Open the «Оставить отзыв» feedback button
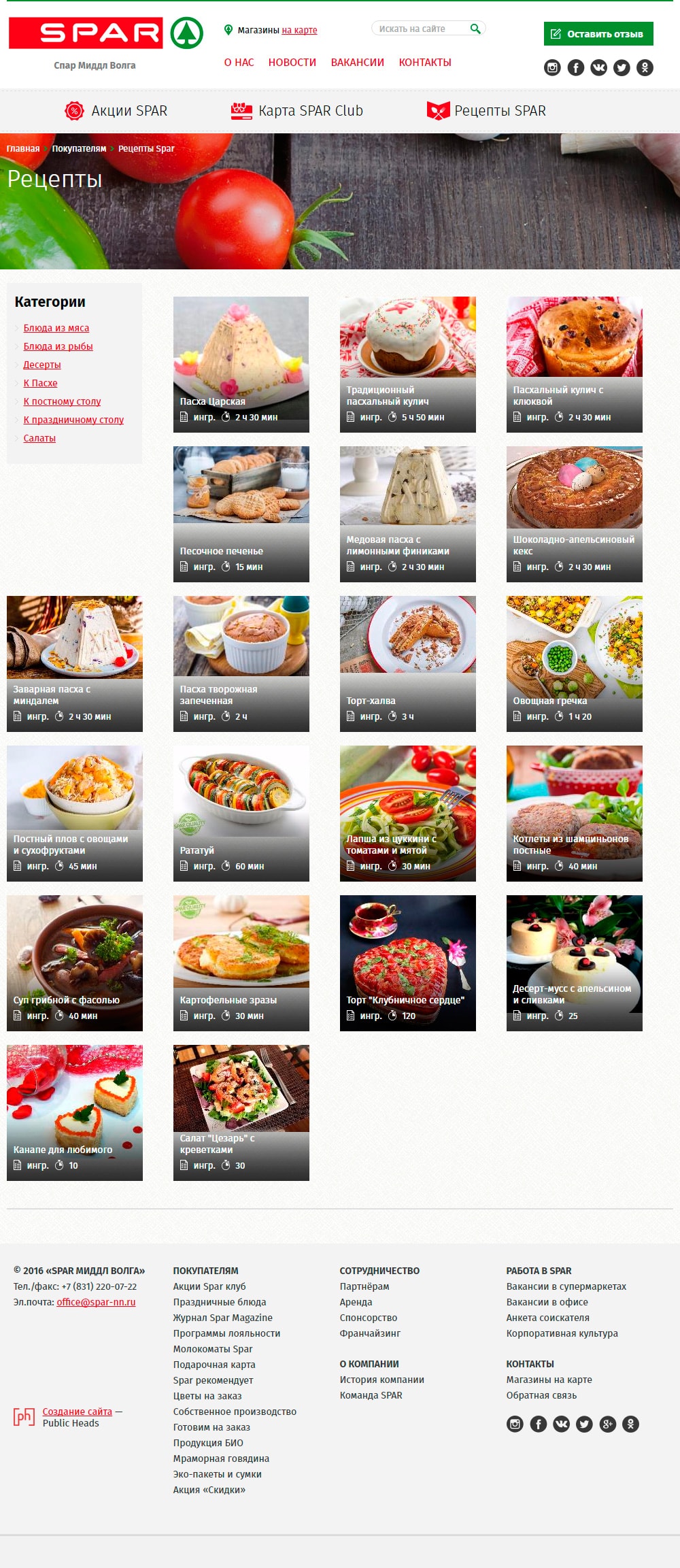This screenshot has height=1568, width=680. (x=598, y=34)
